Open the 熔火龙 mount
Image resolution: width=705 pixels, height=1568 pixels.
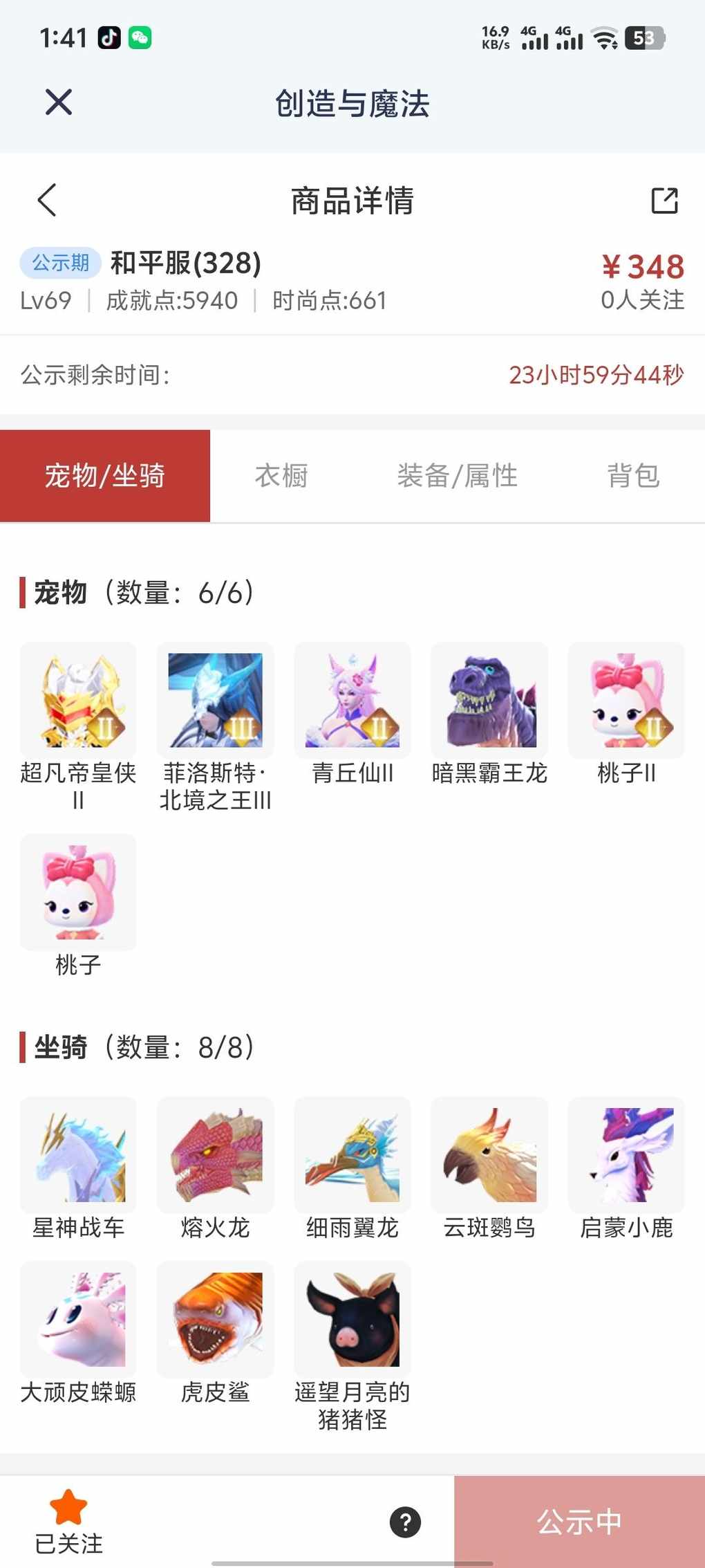[215, 1154]
